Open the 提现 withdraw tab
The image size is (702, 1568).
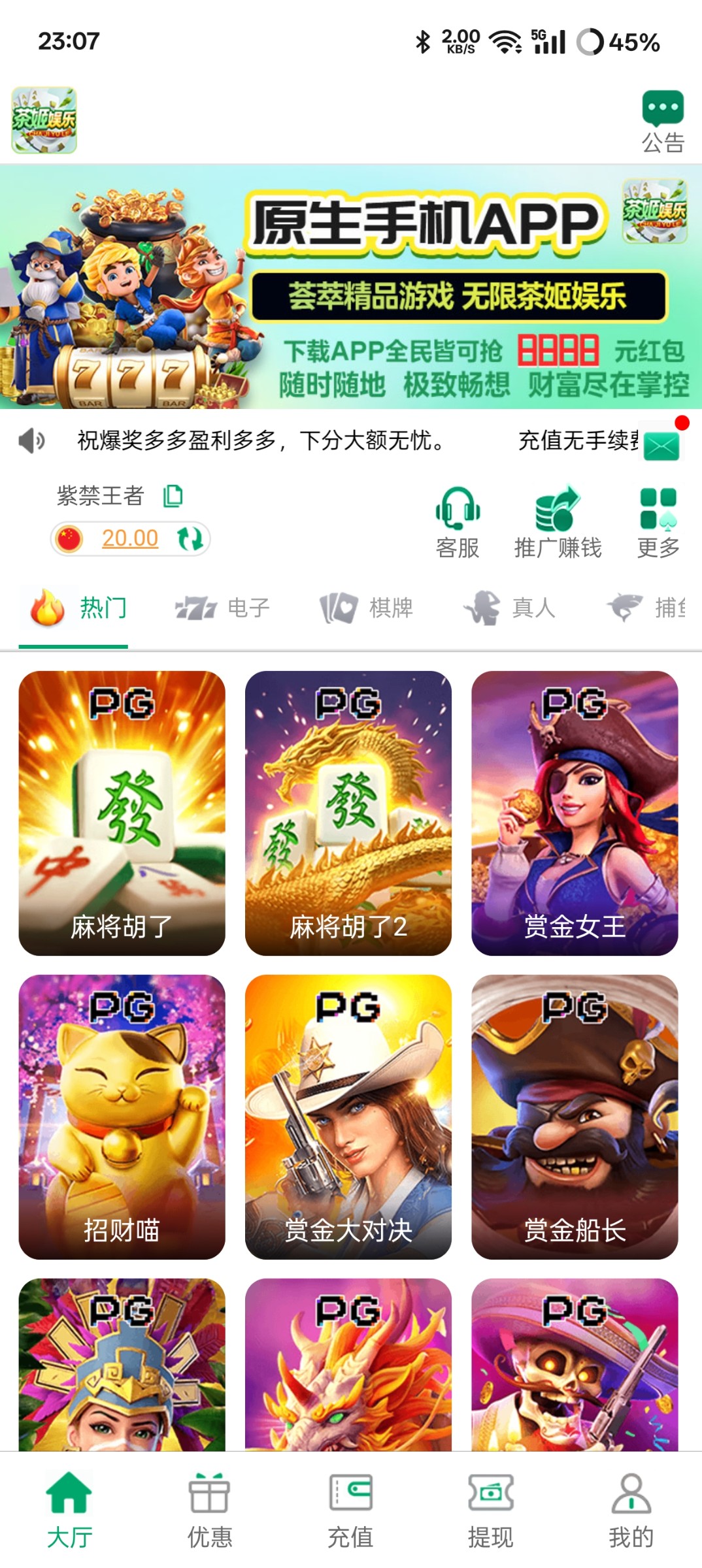pyautogui.click(x=491, y=1511)
